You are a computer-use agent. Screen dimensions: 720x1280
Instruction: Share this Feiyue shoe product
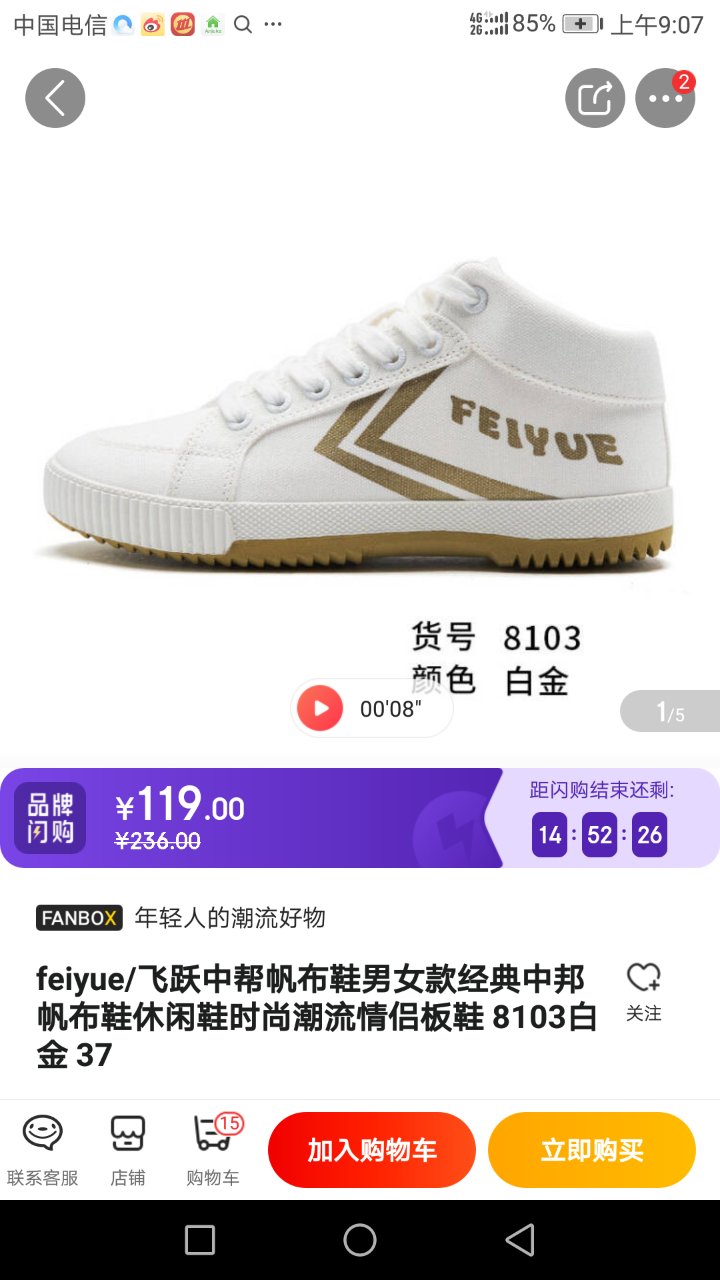click(x=595, y=98)
